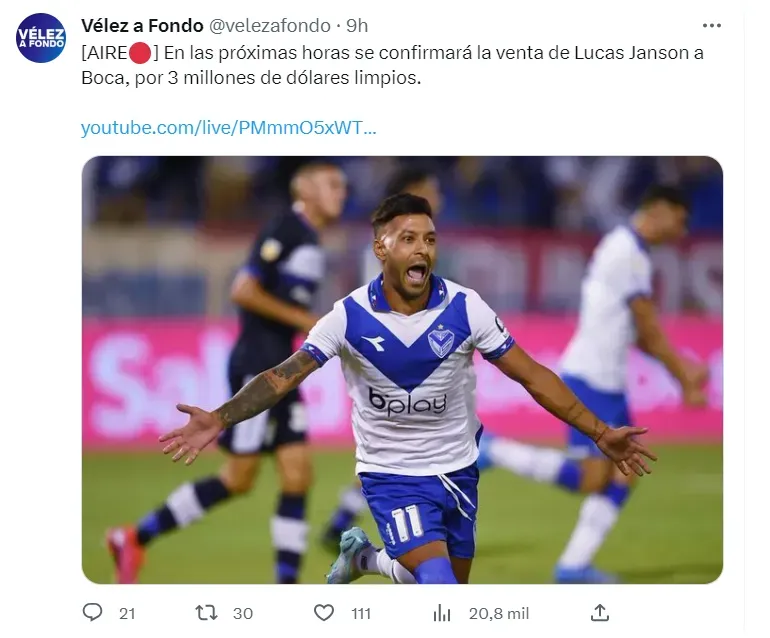View the tweet's analytics stats
Screen dimensions: 770x638
point(442,612)
